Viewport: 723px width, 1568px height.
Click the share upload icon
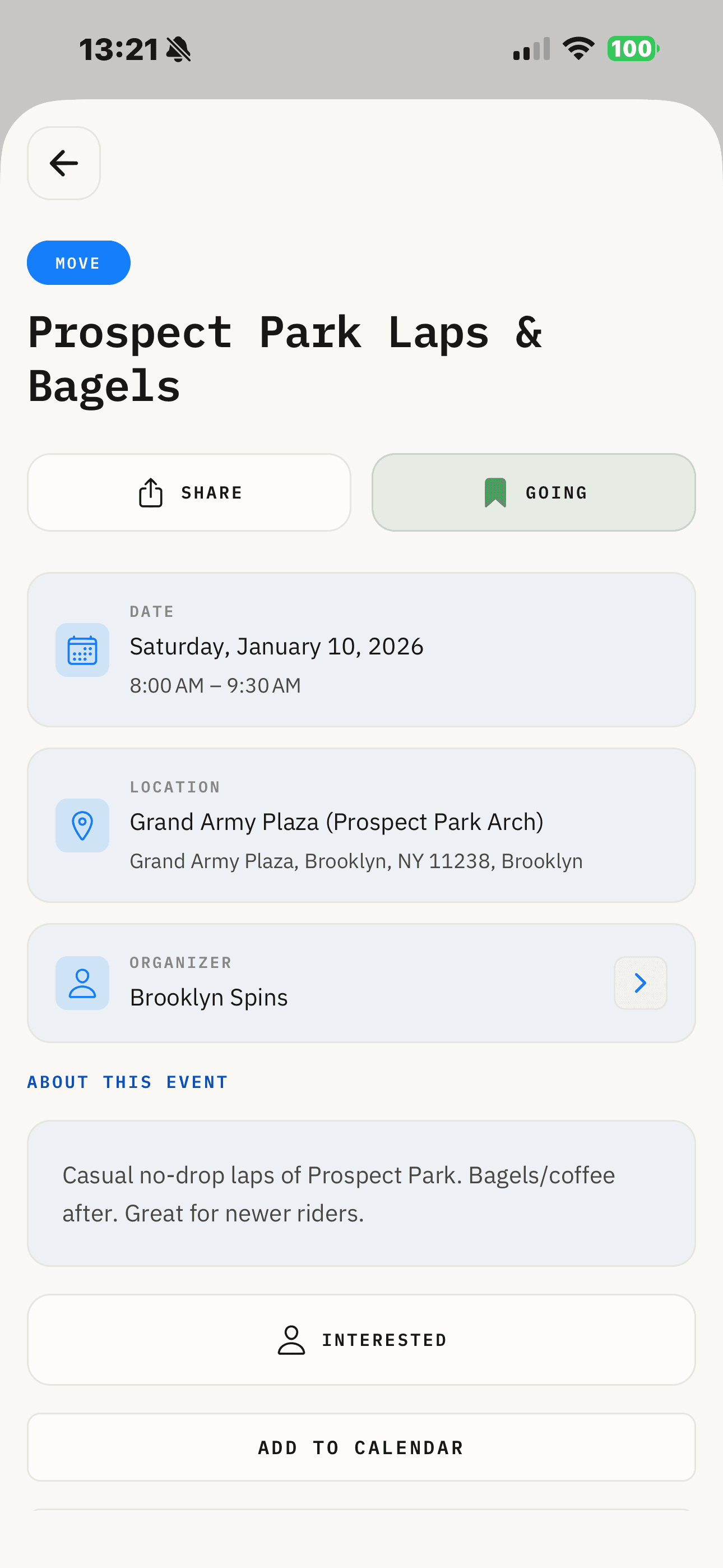pyautogui.click(x=150, y=492)
